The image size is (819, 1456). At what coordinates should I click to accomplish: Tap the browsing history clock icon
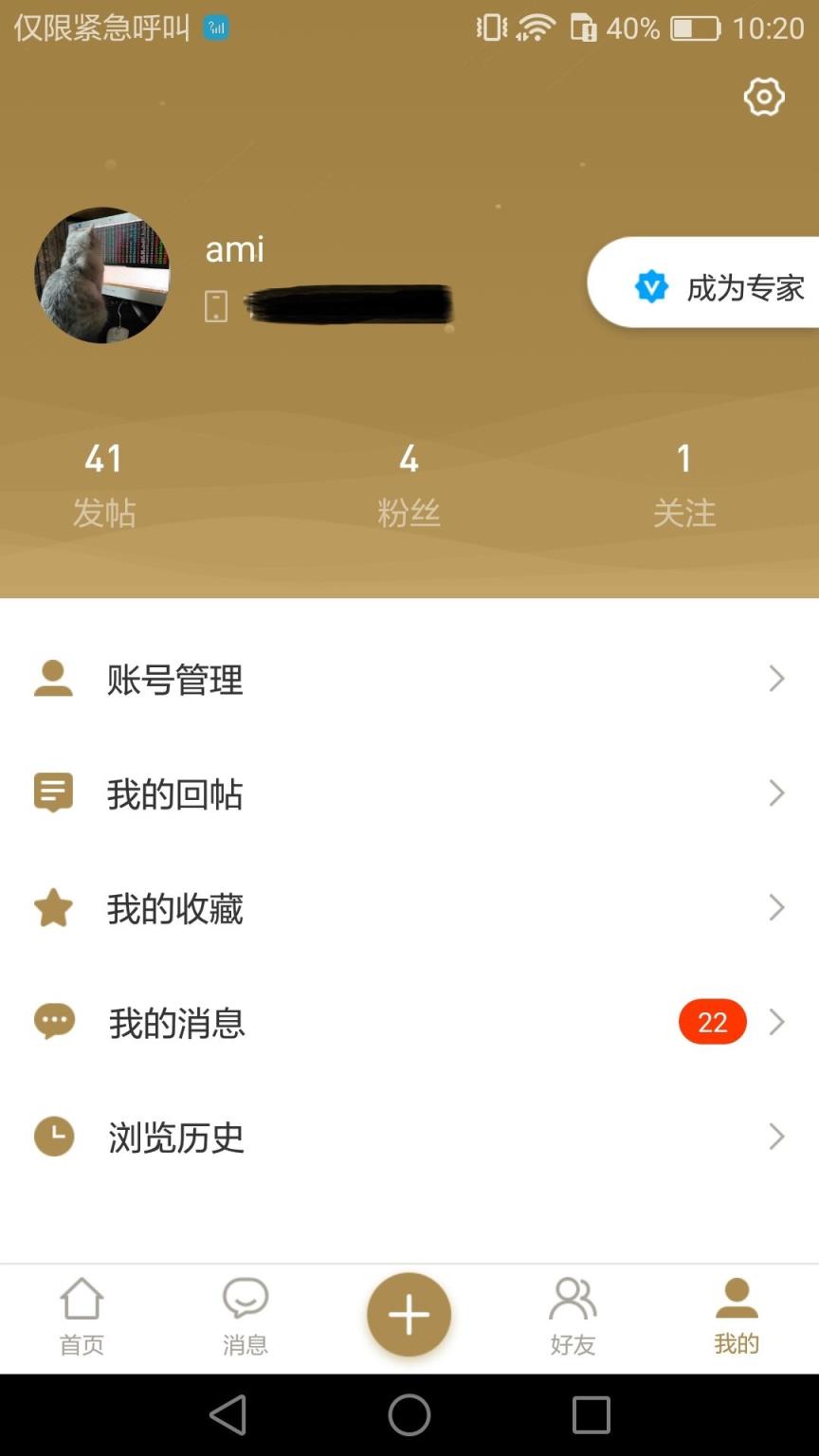(54, 1137)
